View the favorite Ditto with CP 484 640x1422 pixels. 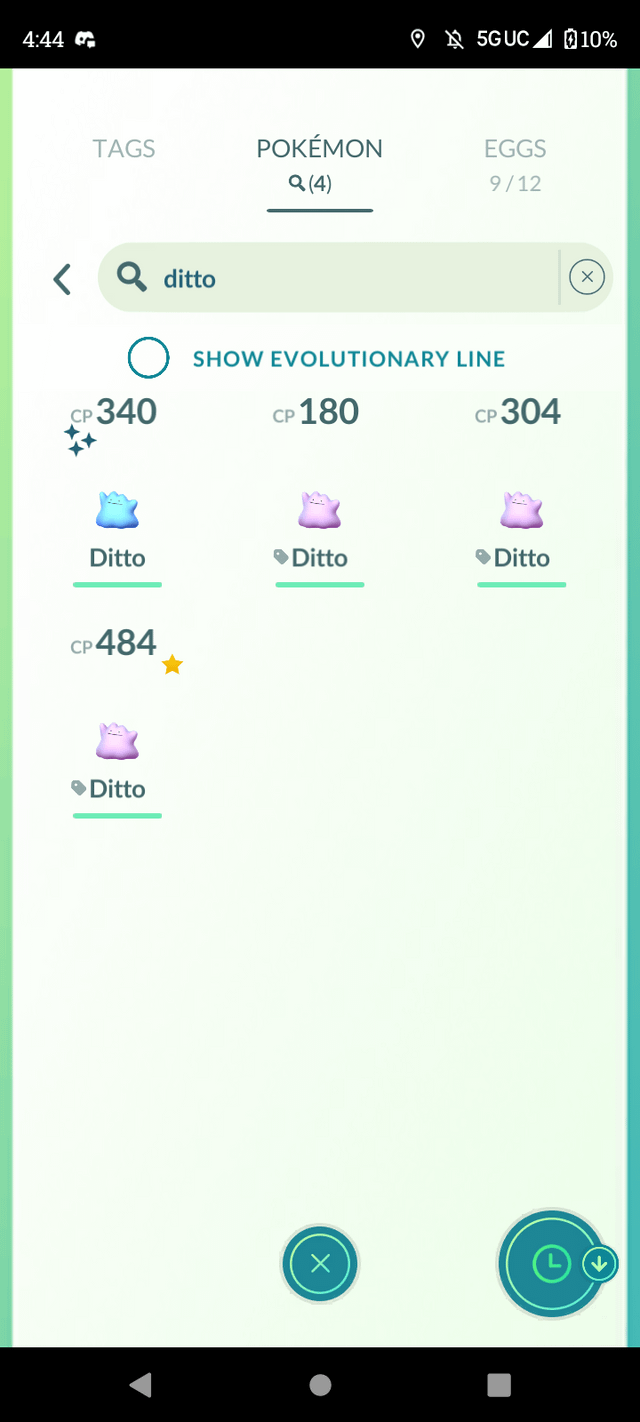tap(117, 742)
